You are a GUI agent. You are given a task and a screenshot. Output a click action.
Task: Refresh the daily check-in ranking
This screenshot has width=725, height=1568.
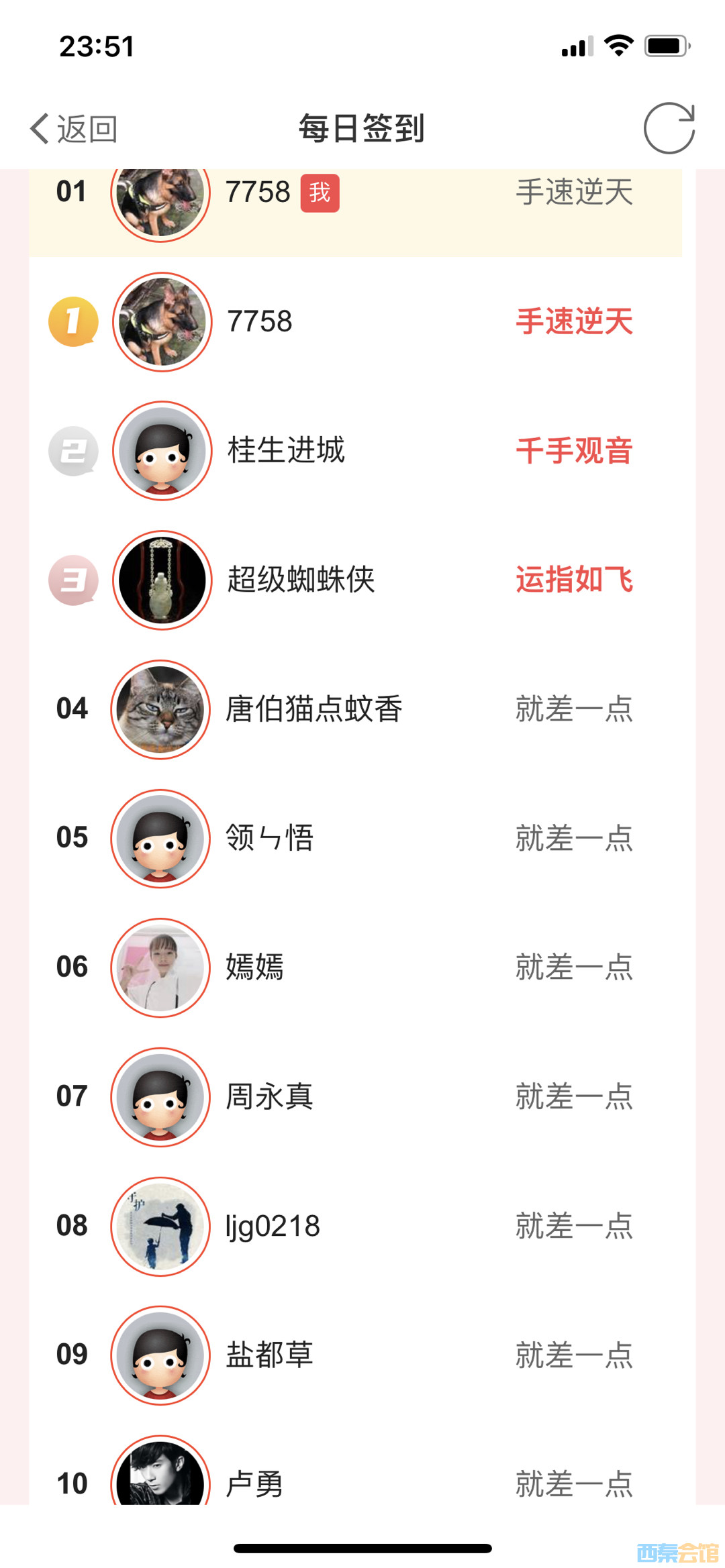(669, 128)
